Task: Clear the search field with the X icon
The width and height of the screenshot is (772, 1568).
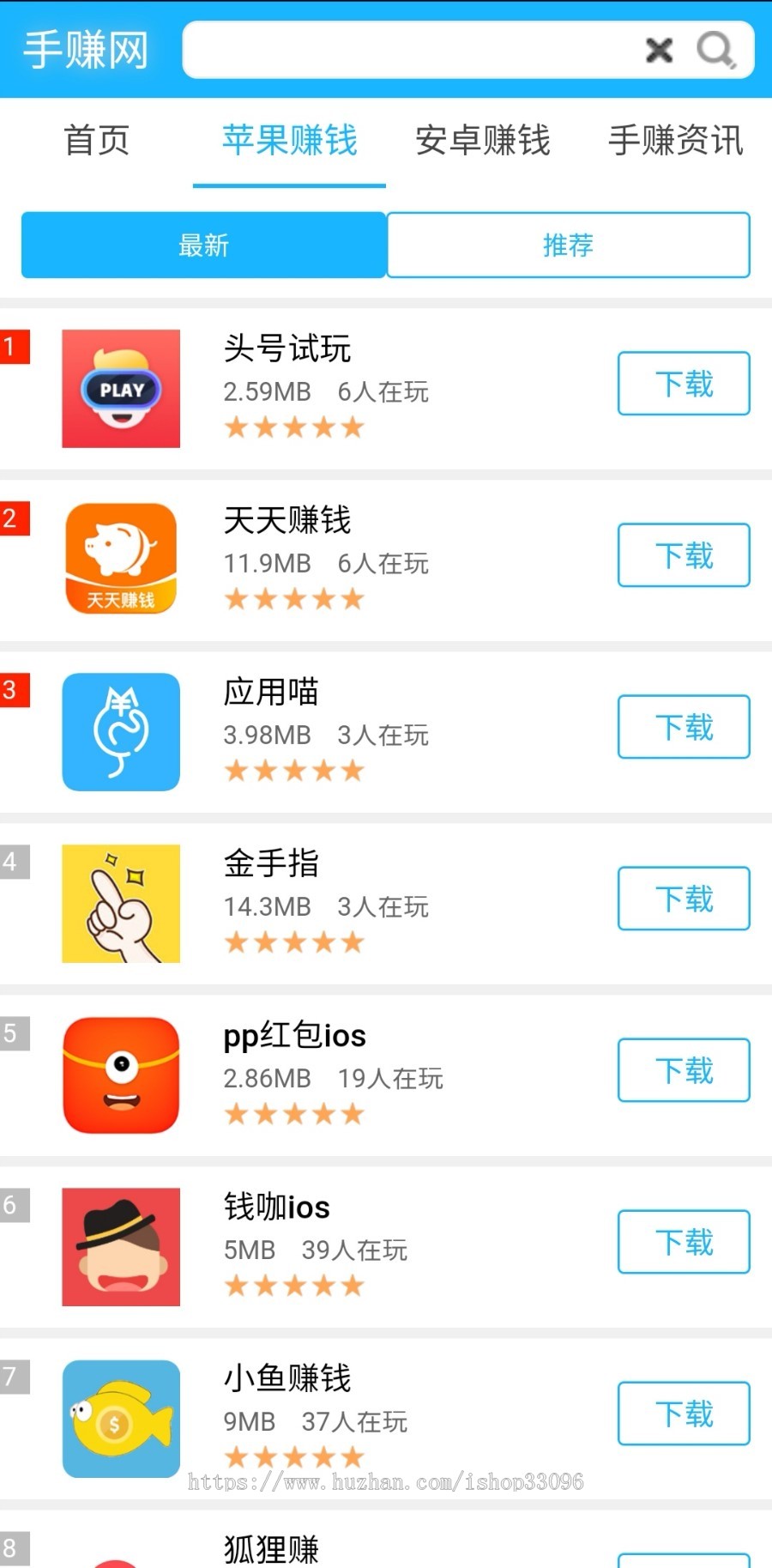Action: pos(659,51)
